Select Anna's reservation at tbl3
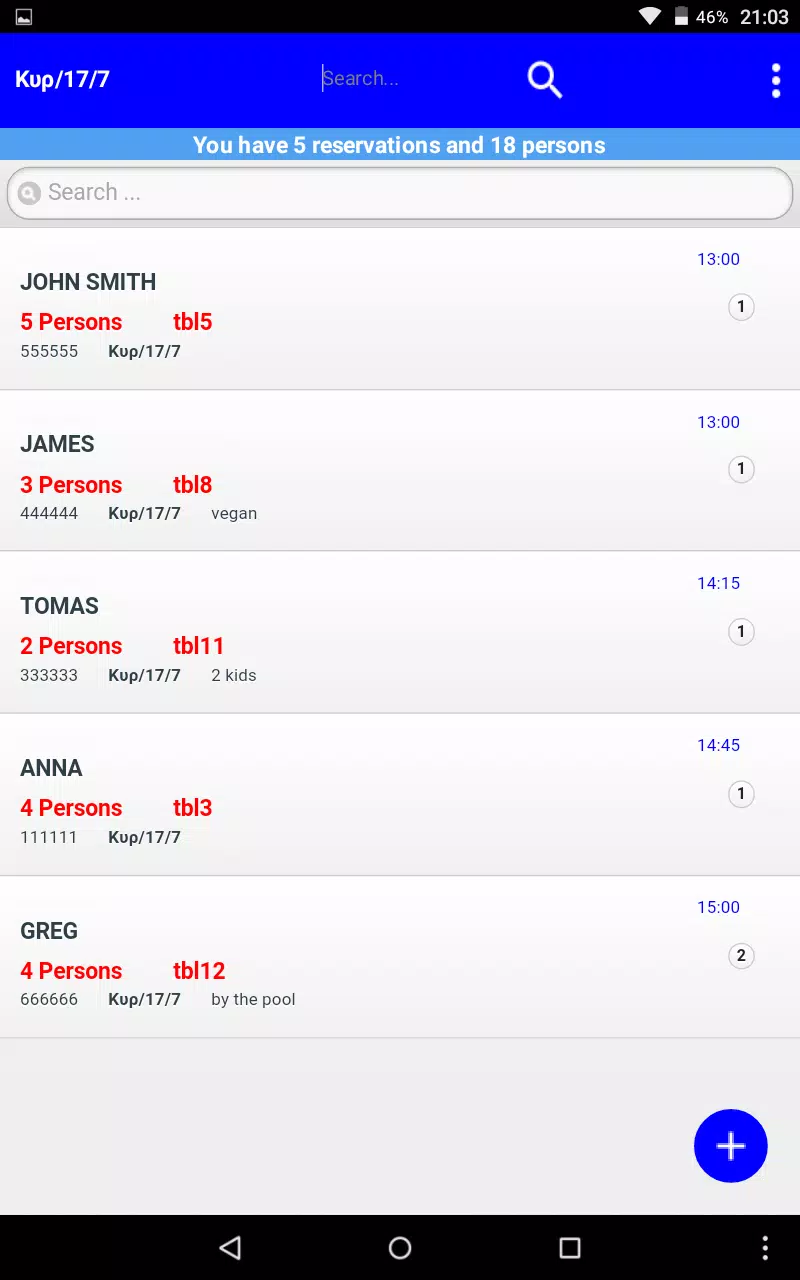The width and height of the screenshot is (800, 1280). 400,795
